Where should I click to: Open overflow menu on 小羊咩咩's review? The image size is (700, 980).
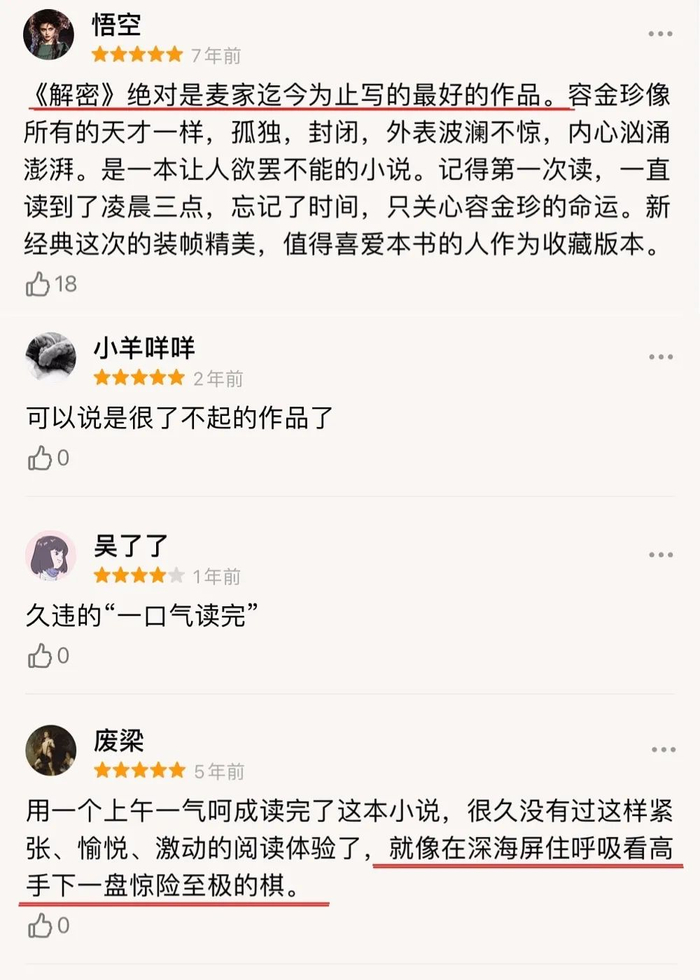[660, 357]
